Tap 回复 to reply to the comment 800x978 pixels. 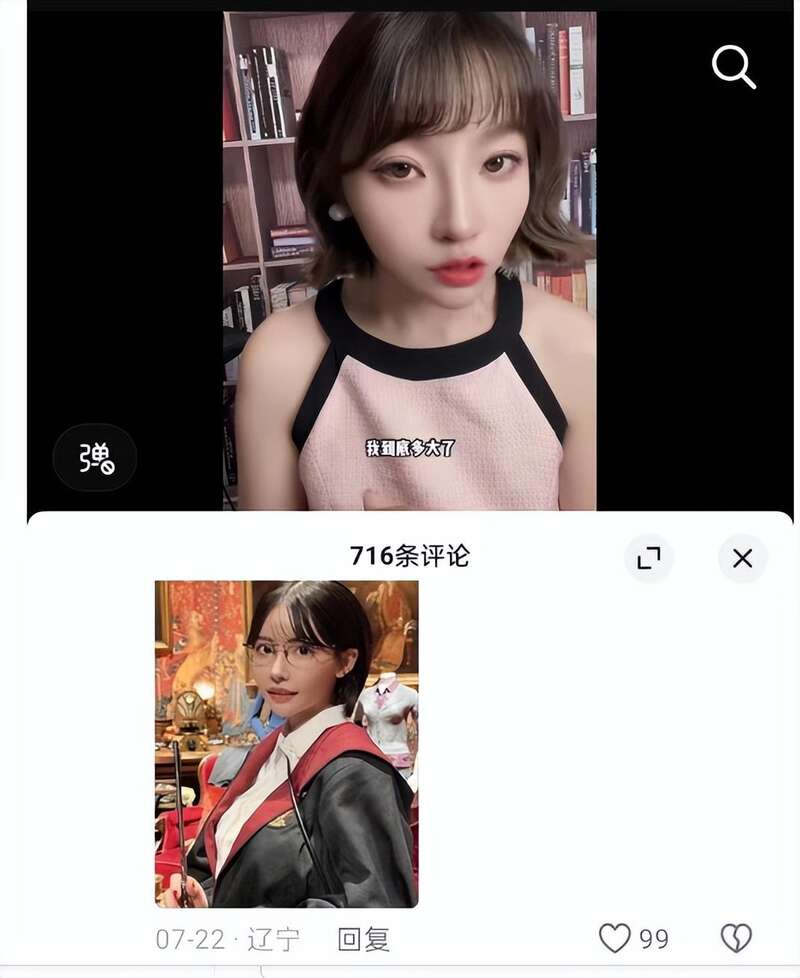[363, 939]
